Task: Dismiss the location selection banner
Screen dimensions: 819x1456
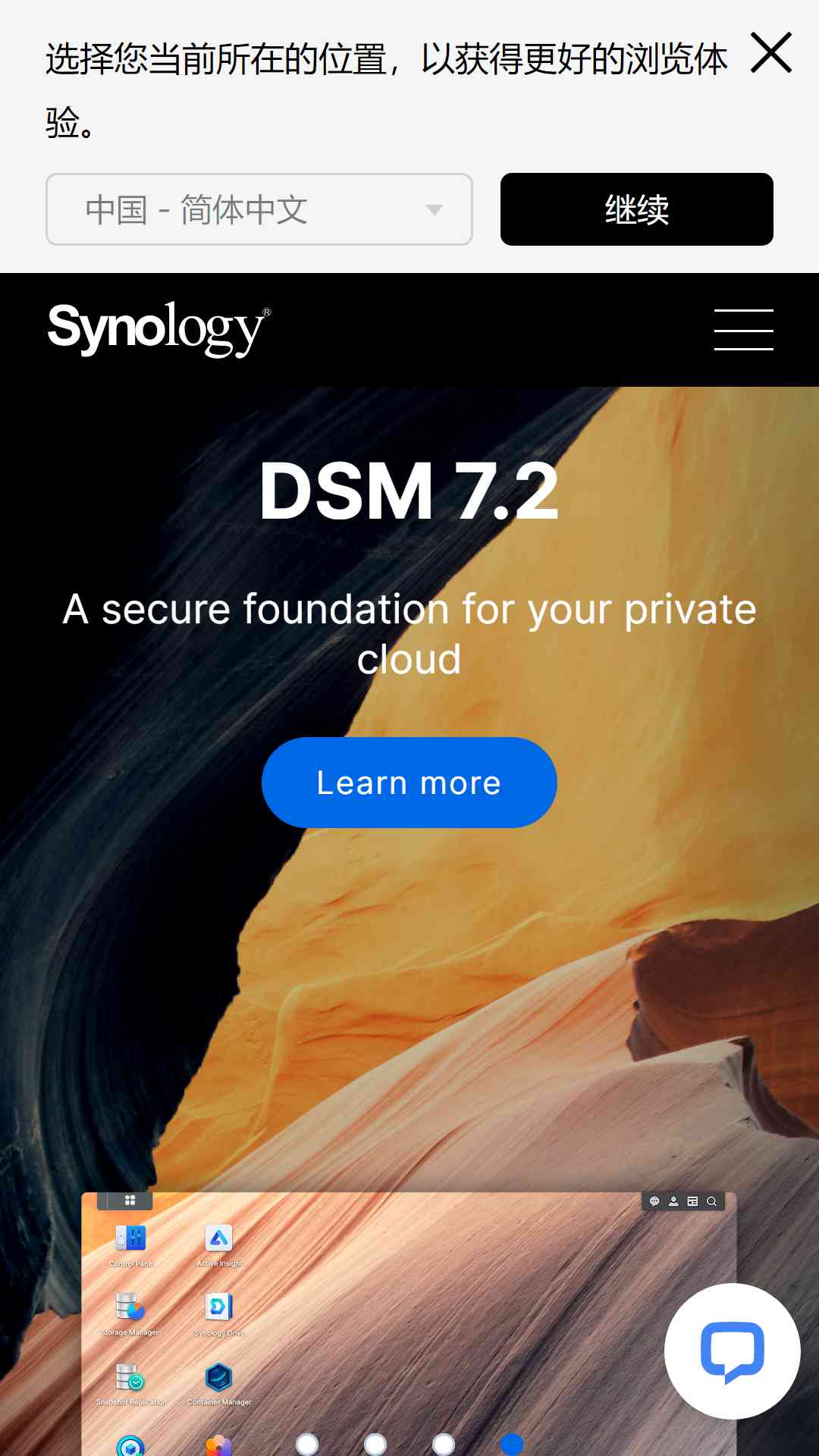Action: [x=771, y=53]
